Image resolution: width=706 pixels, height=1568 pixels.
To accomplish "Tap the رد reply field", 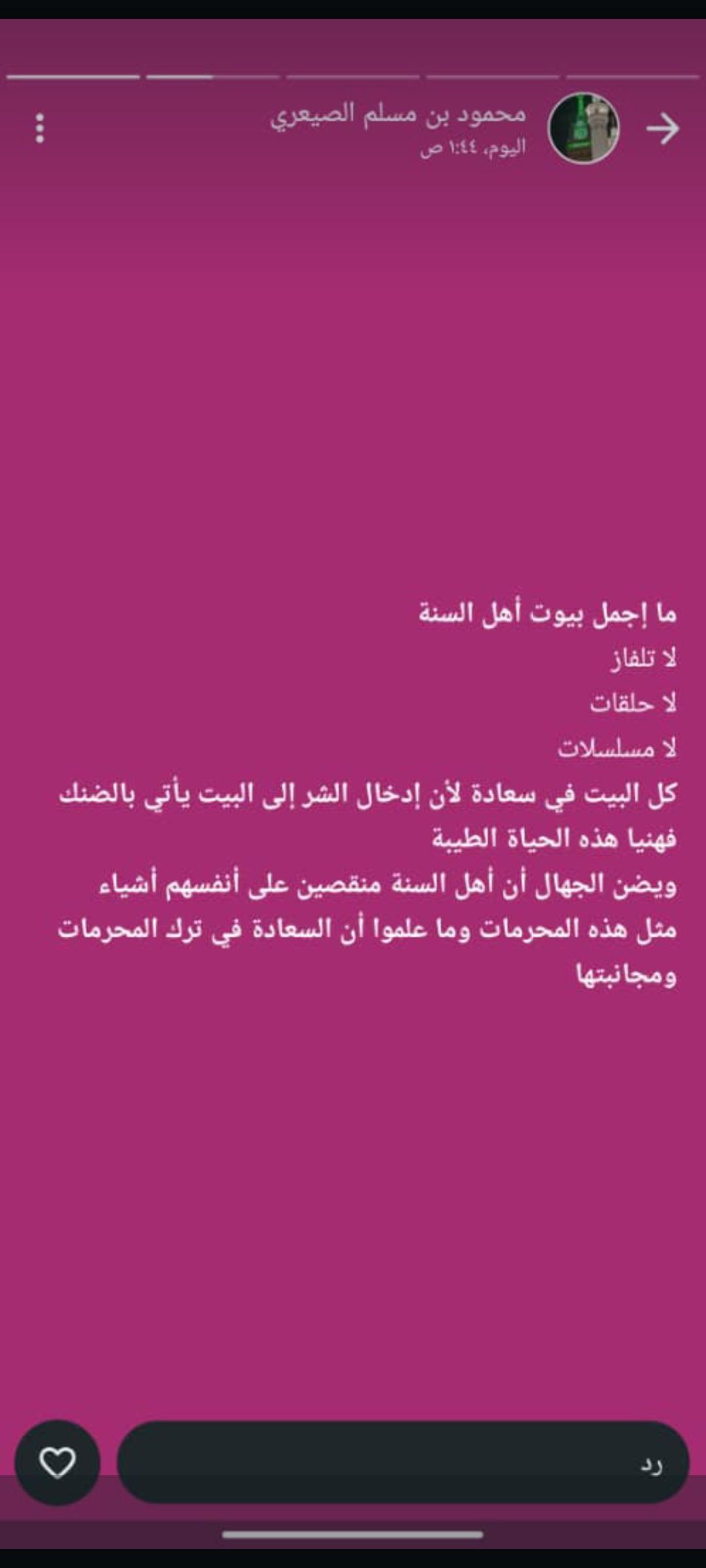I will click(403, 1462).
